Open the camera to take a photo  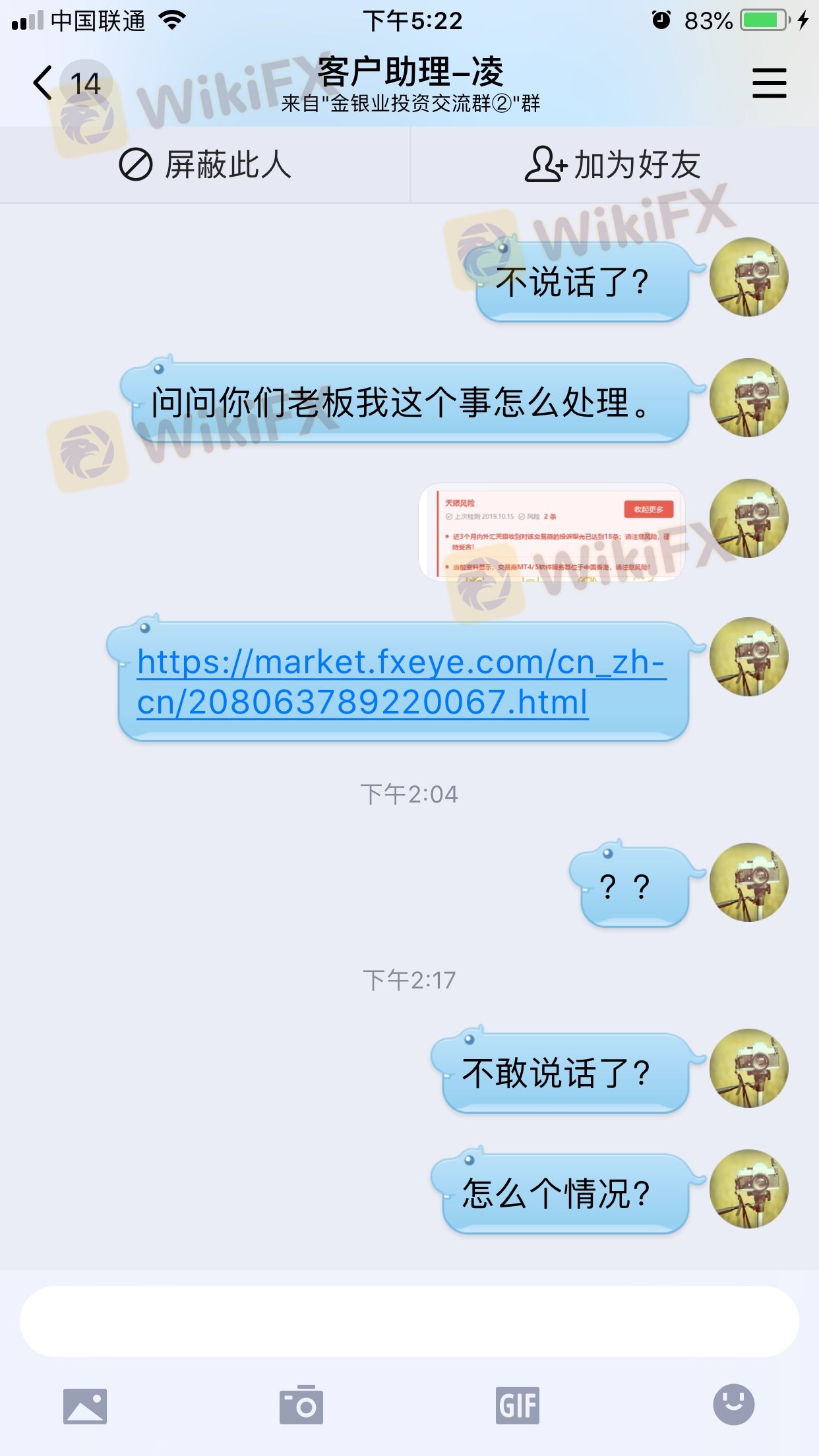301,1406
